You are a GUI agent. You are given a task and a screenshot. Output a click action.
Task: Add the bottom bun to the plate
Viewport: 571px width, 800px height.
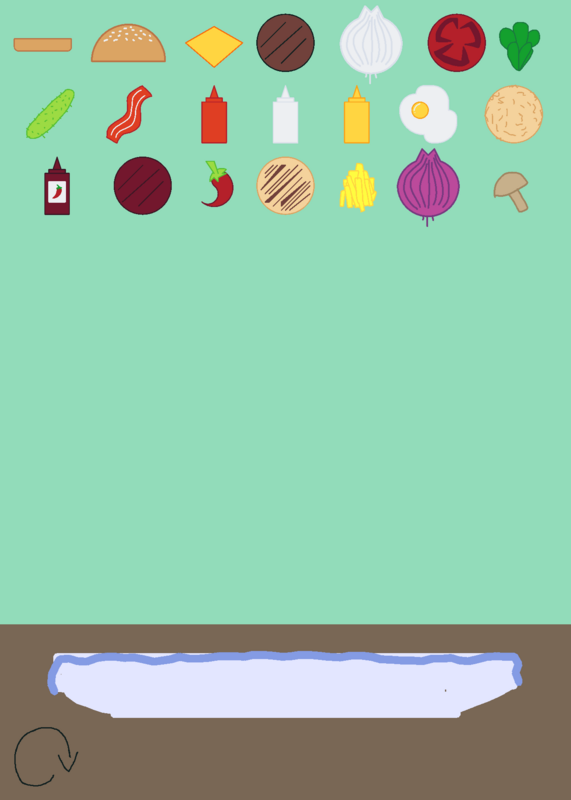pos(43,45)
